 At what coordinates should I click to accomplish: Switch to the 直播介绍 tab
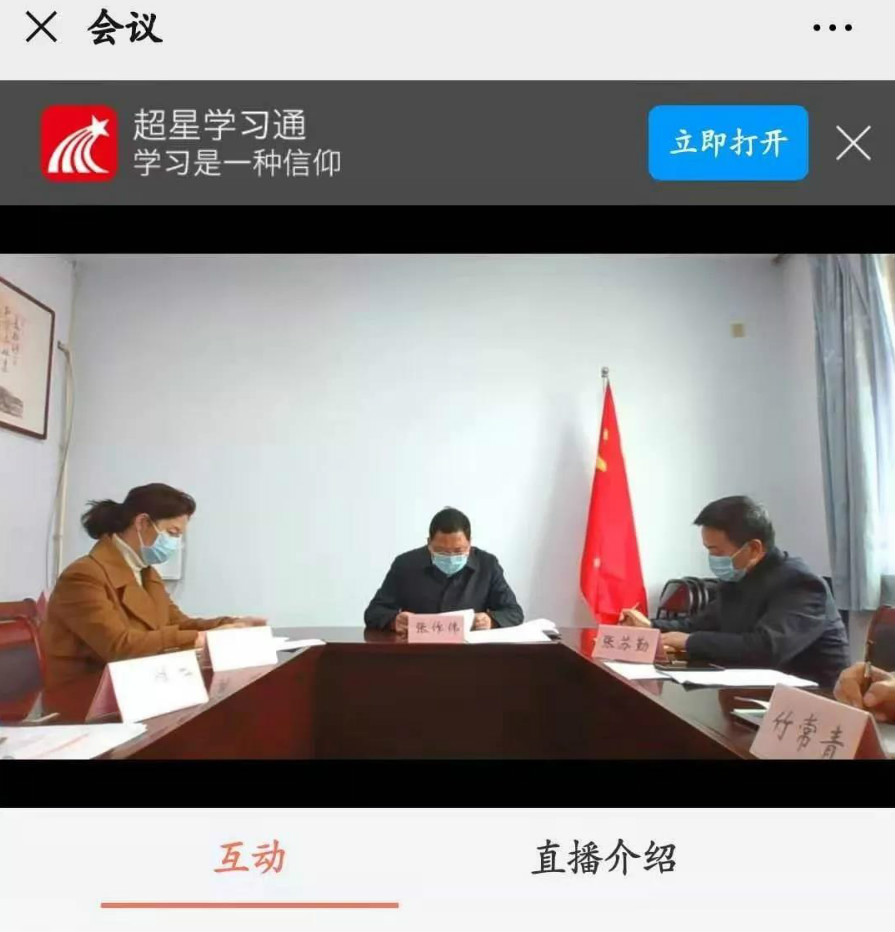[603, 858]
